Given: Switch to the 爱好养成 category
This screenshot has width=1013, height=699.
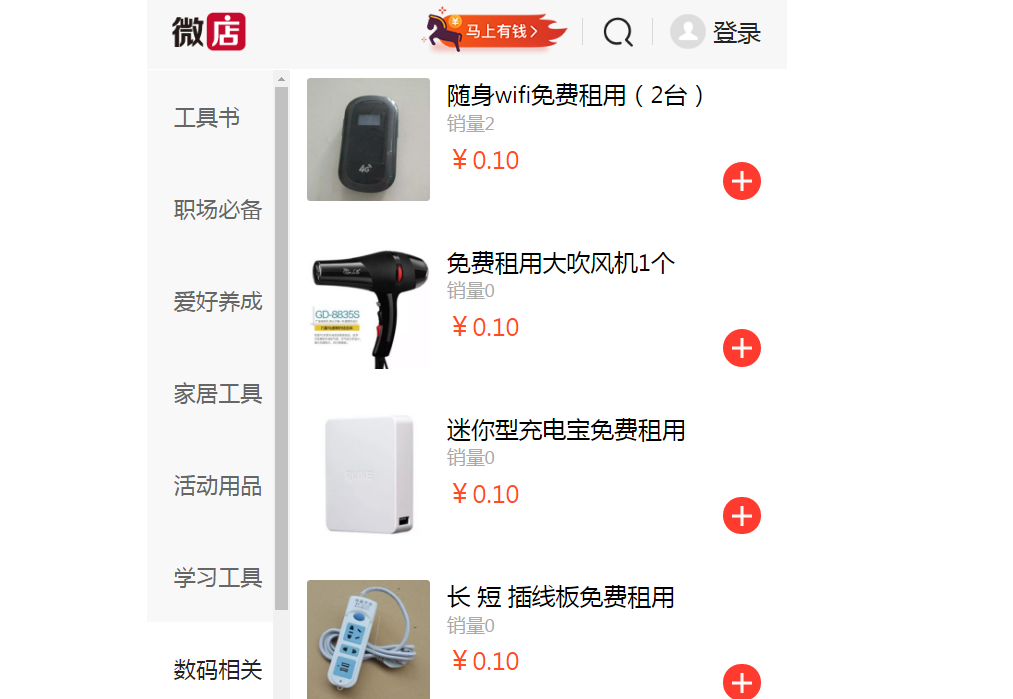Looking at the screenshot, I should [217, 302].
